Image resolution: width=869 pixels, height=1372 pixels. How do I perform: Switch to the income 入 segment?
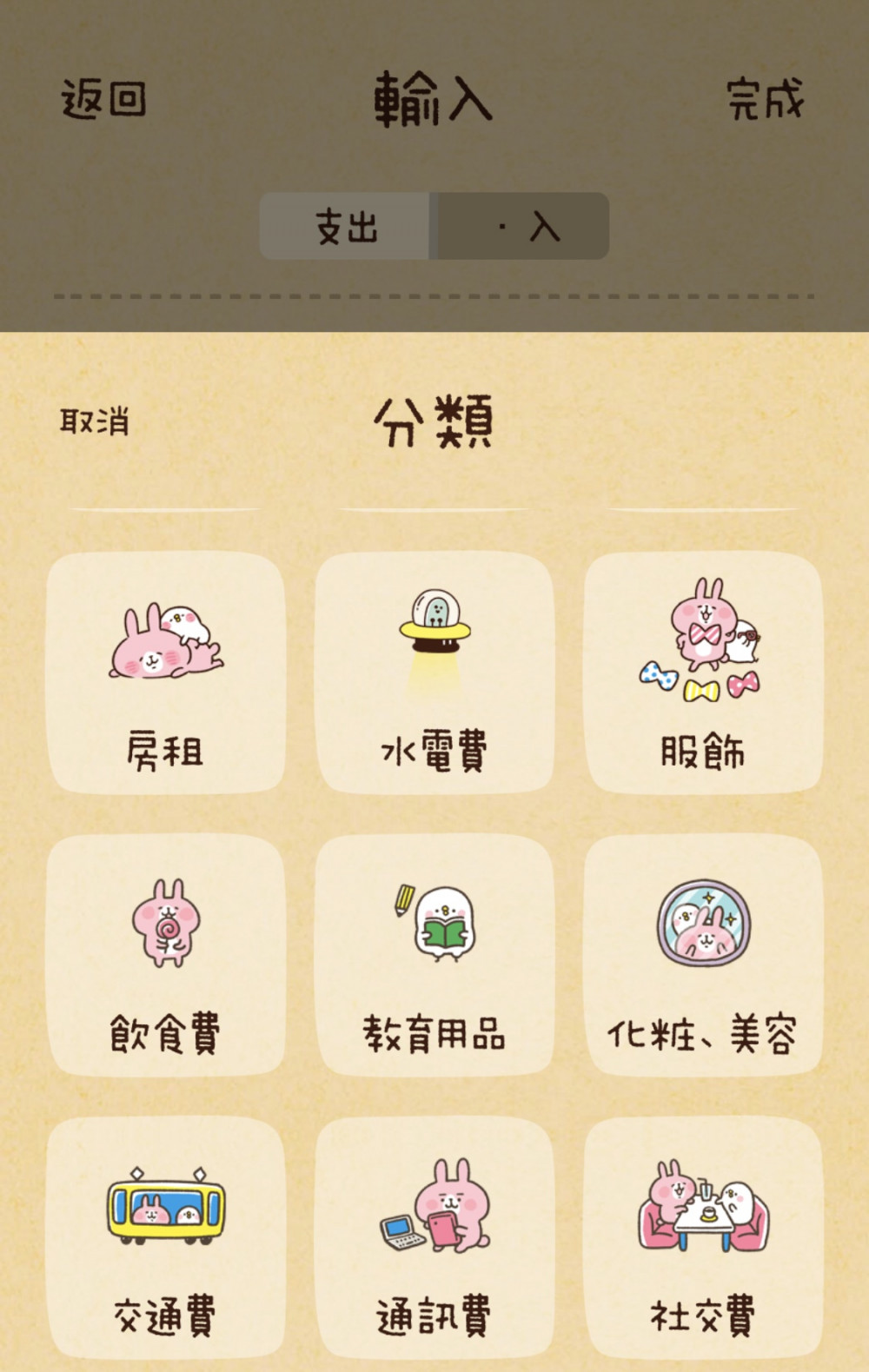tap(520, 227)
